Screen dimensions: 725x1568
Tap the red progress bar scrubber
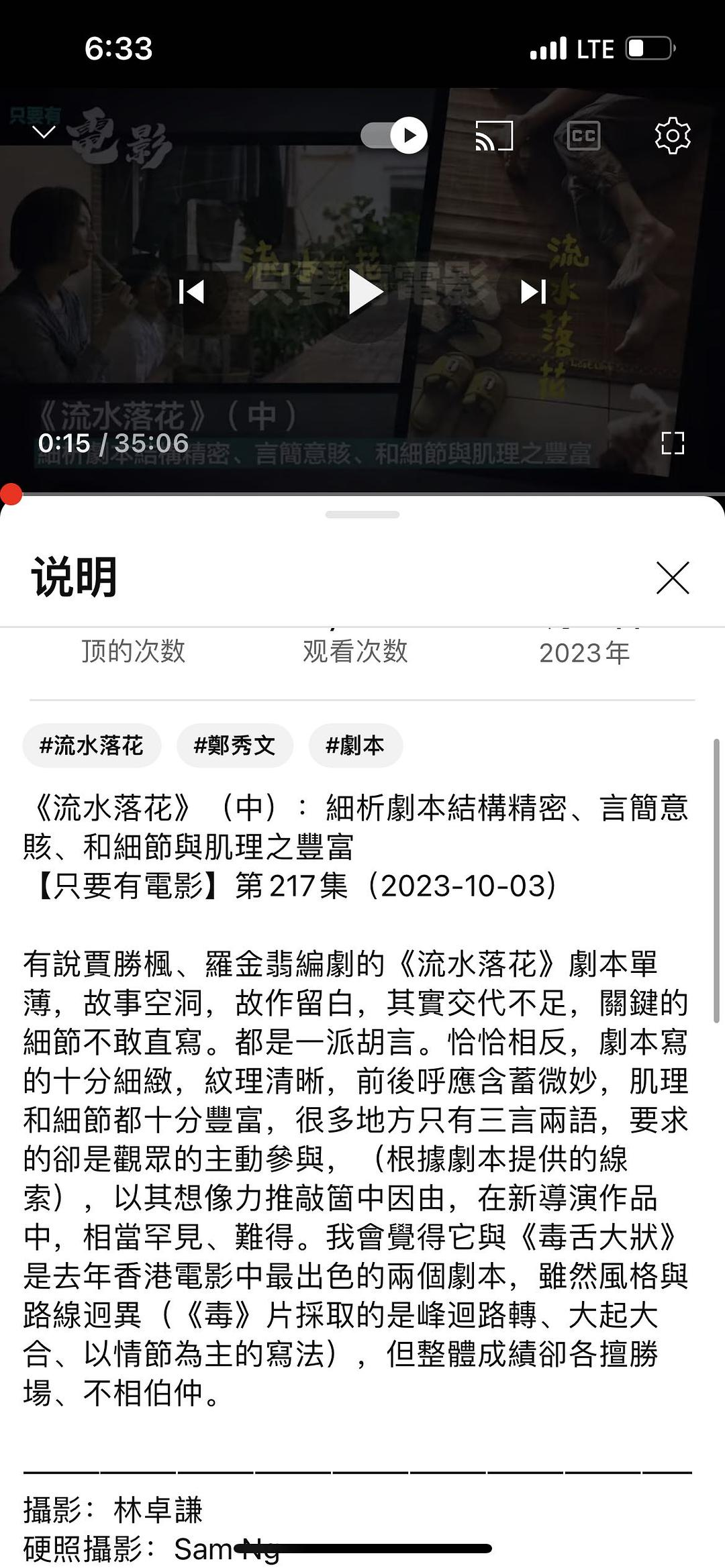(11, 494)
